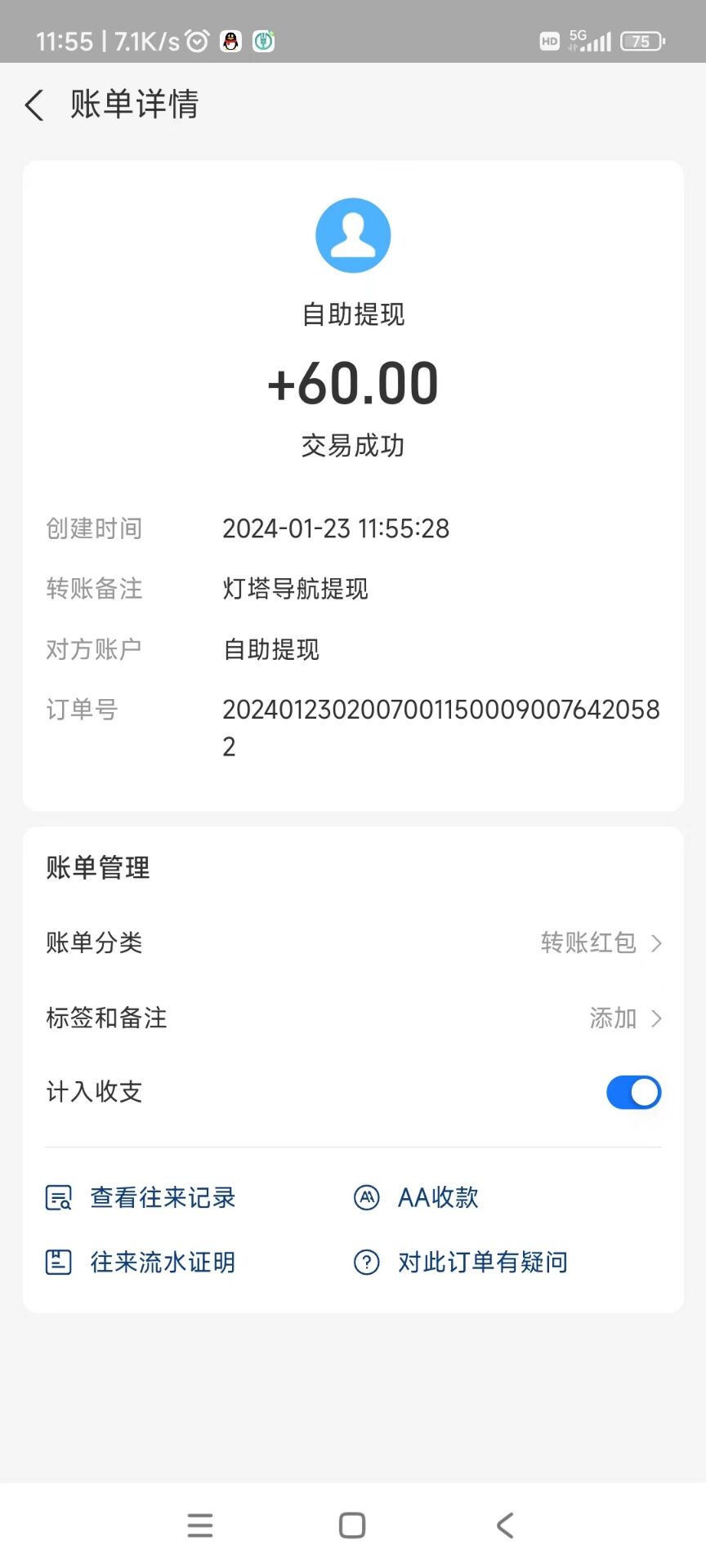The image size is (706, 1568).
Task: Open the 自助提现 profile avatar
Action: (353, 235)
